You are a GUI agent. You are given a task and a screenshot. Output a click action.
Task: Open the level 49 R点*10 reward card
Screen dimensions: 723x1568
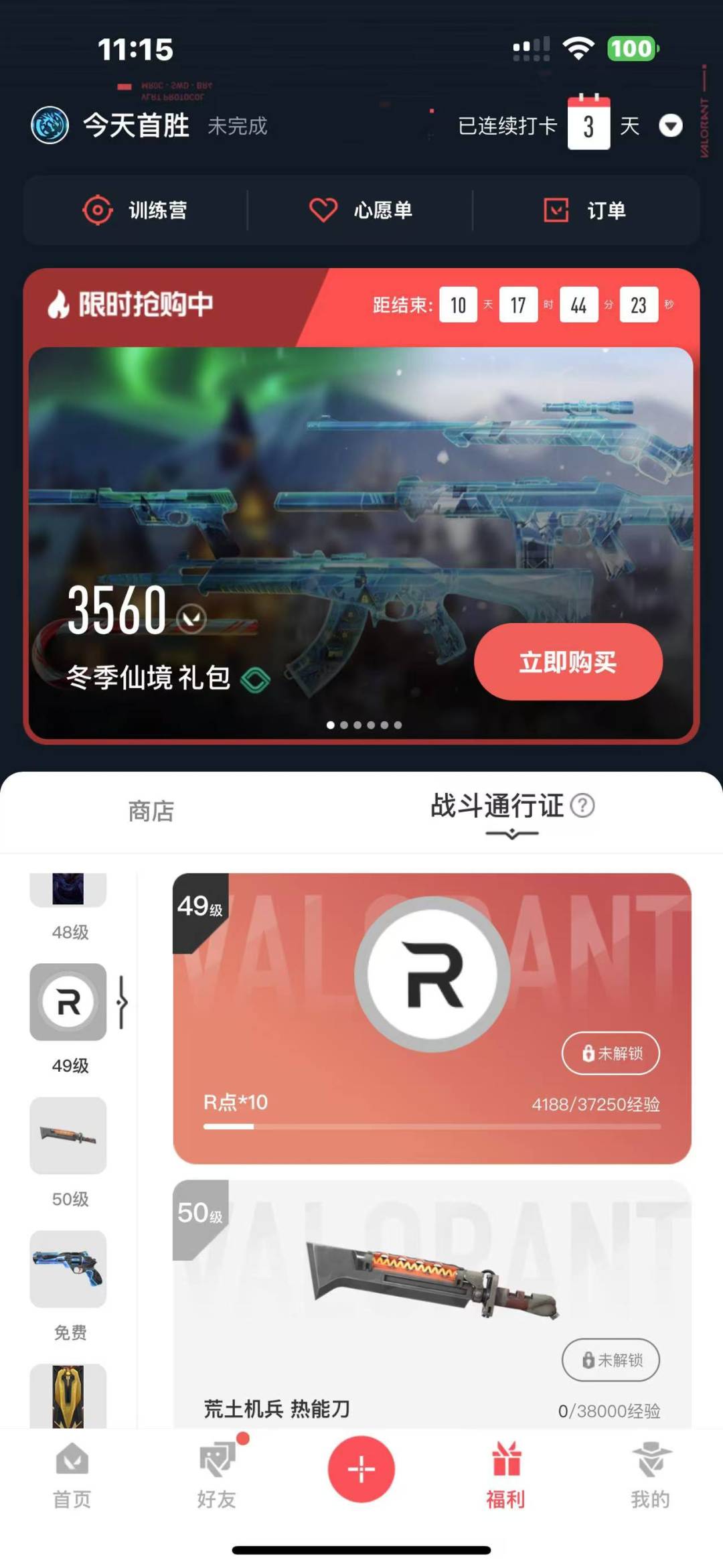[x=432, y=1018]
